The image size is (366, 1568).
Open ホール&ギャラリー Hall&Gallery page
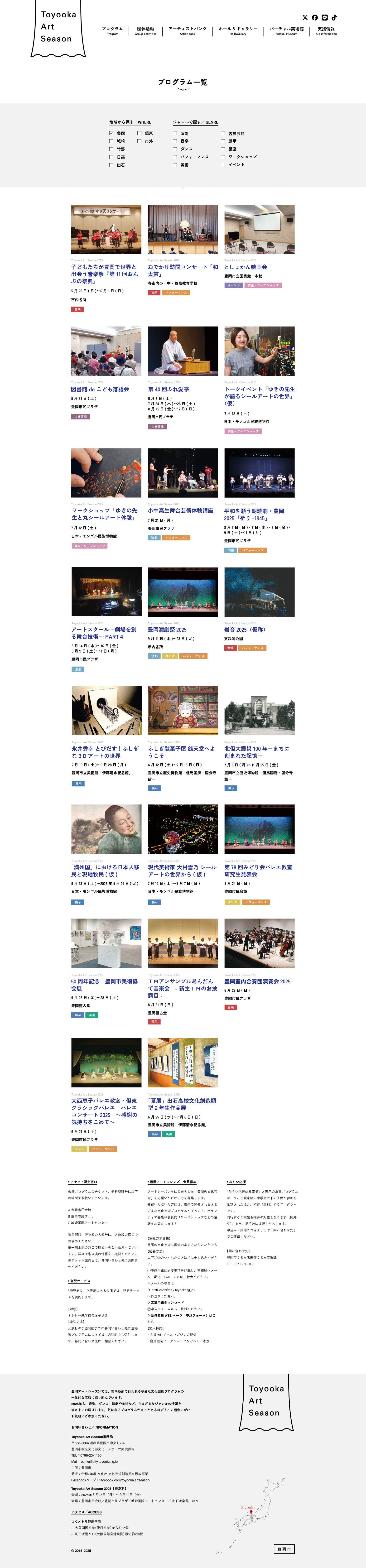coord(238,30)
